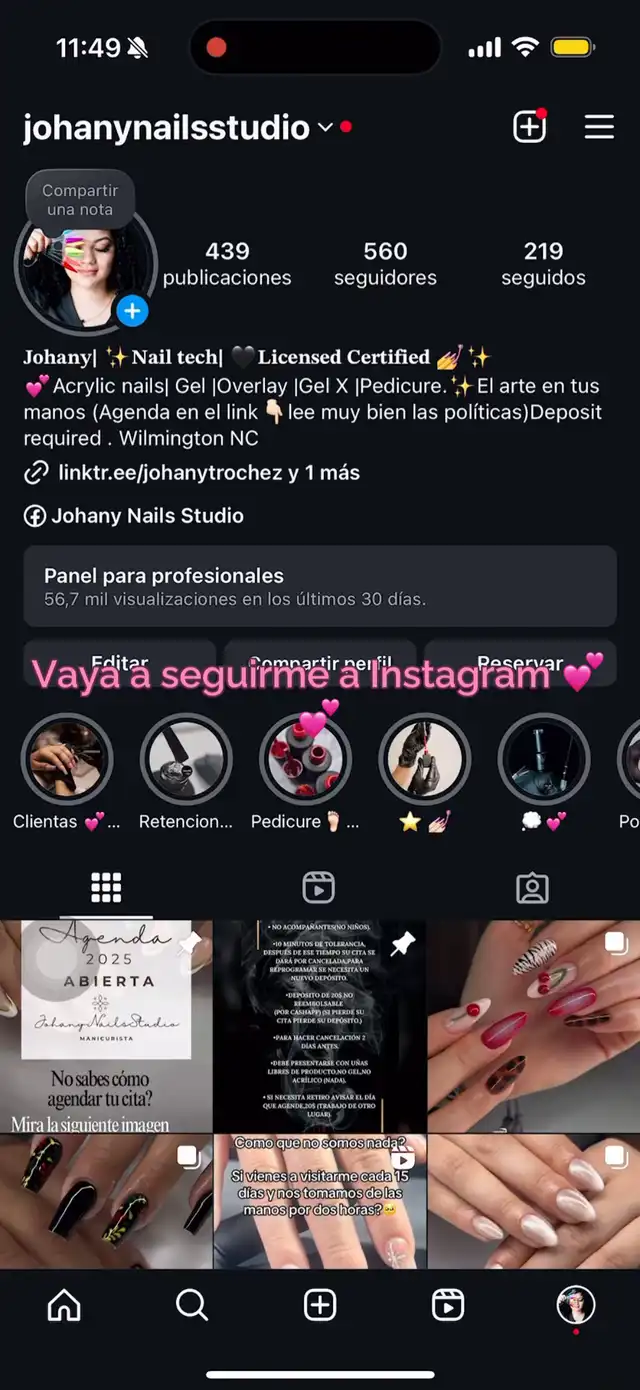
Task: Switch to the Reels tab on profile
Action: click(318, 887)
